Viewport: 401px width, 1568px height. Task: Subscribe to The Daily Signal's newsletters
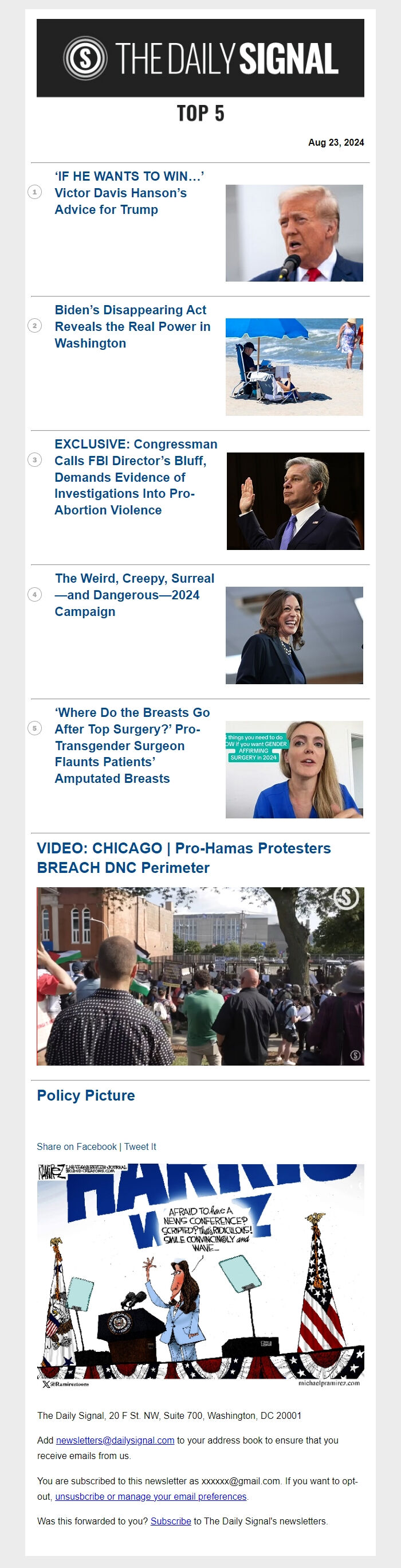171,1521
